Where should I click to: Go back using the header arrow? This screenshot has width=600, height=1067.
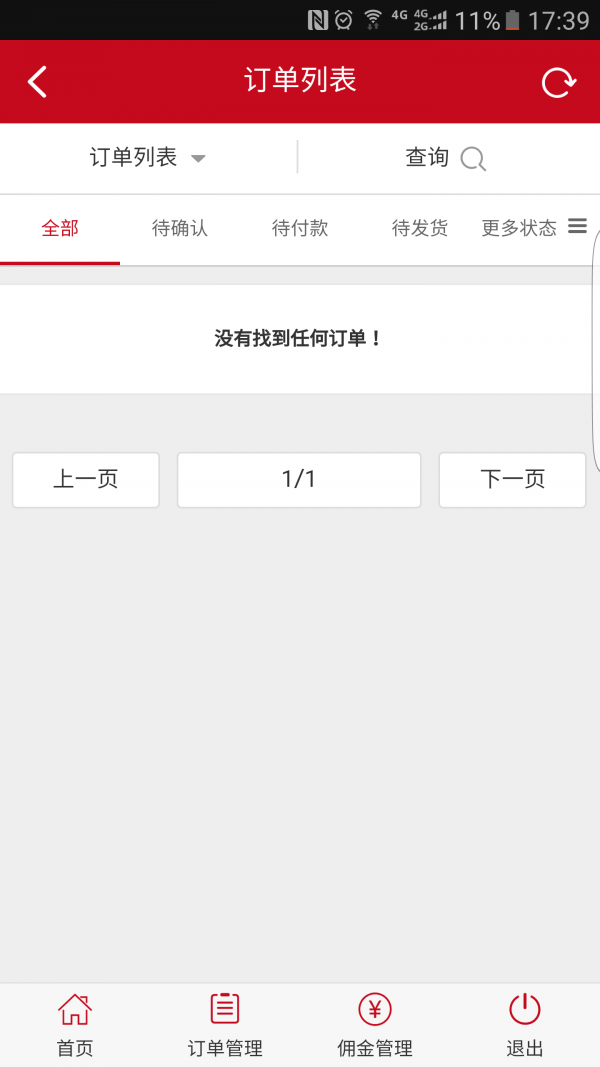pyautogui.click(x=37, y=82)
